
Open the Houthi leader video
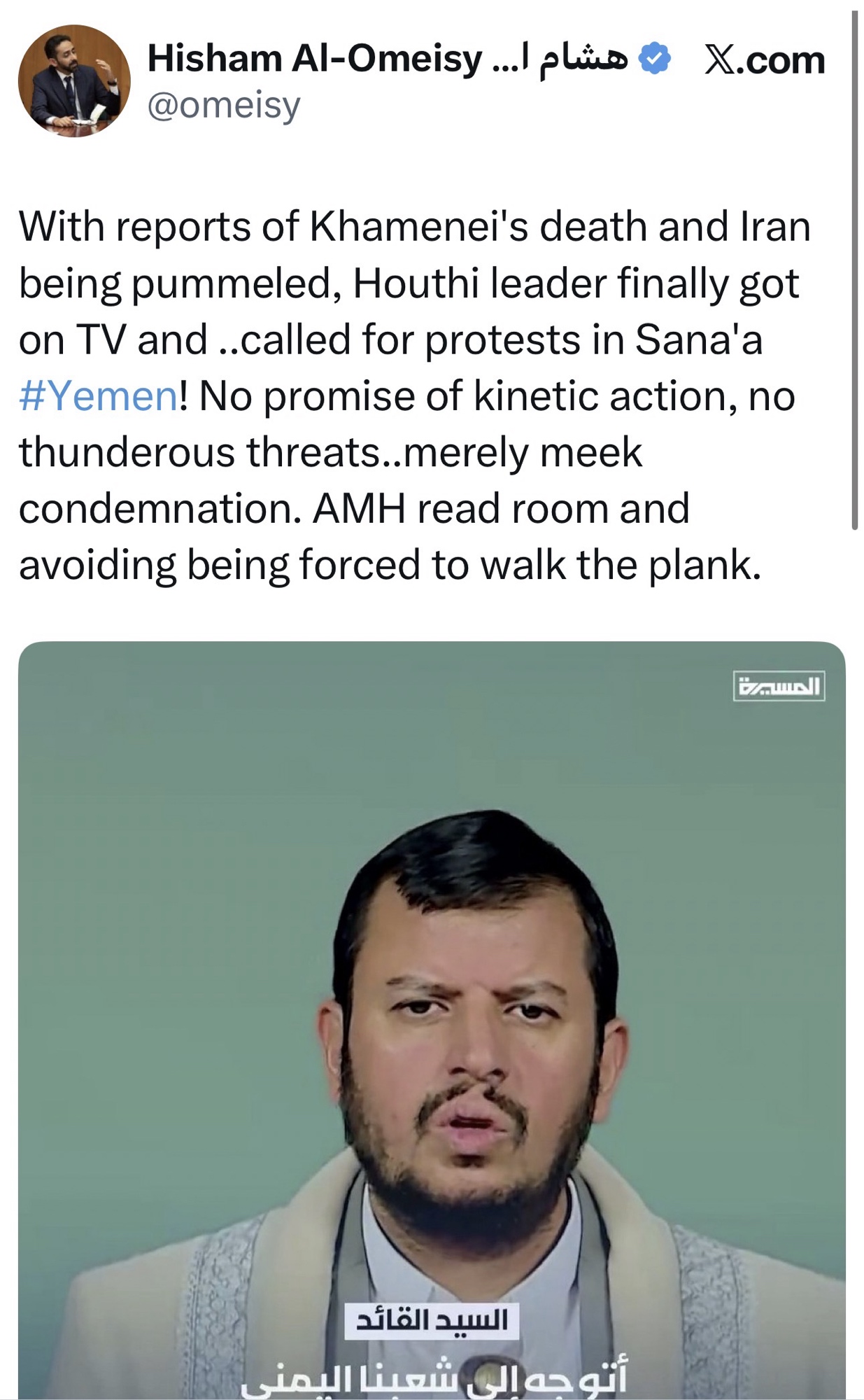[432, 1015]
